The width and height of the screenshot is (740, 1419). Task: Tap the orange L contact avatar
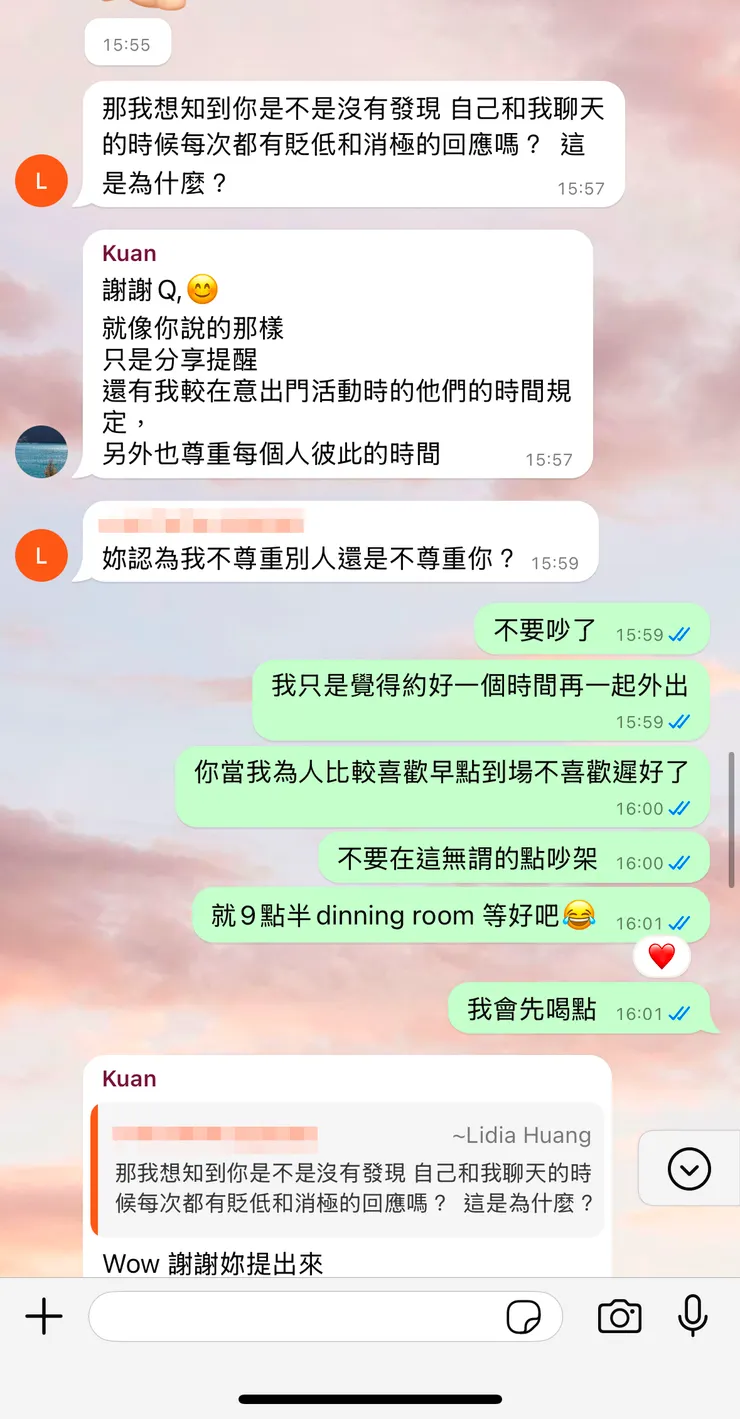tap(41, 181)
